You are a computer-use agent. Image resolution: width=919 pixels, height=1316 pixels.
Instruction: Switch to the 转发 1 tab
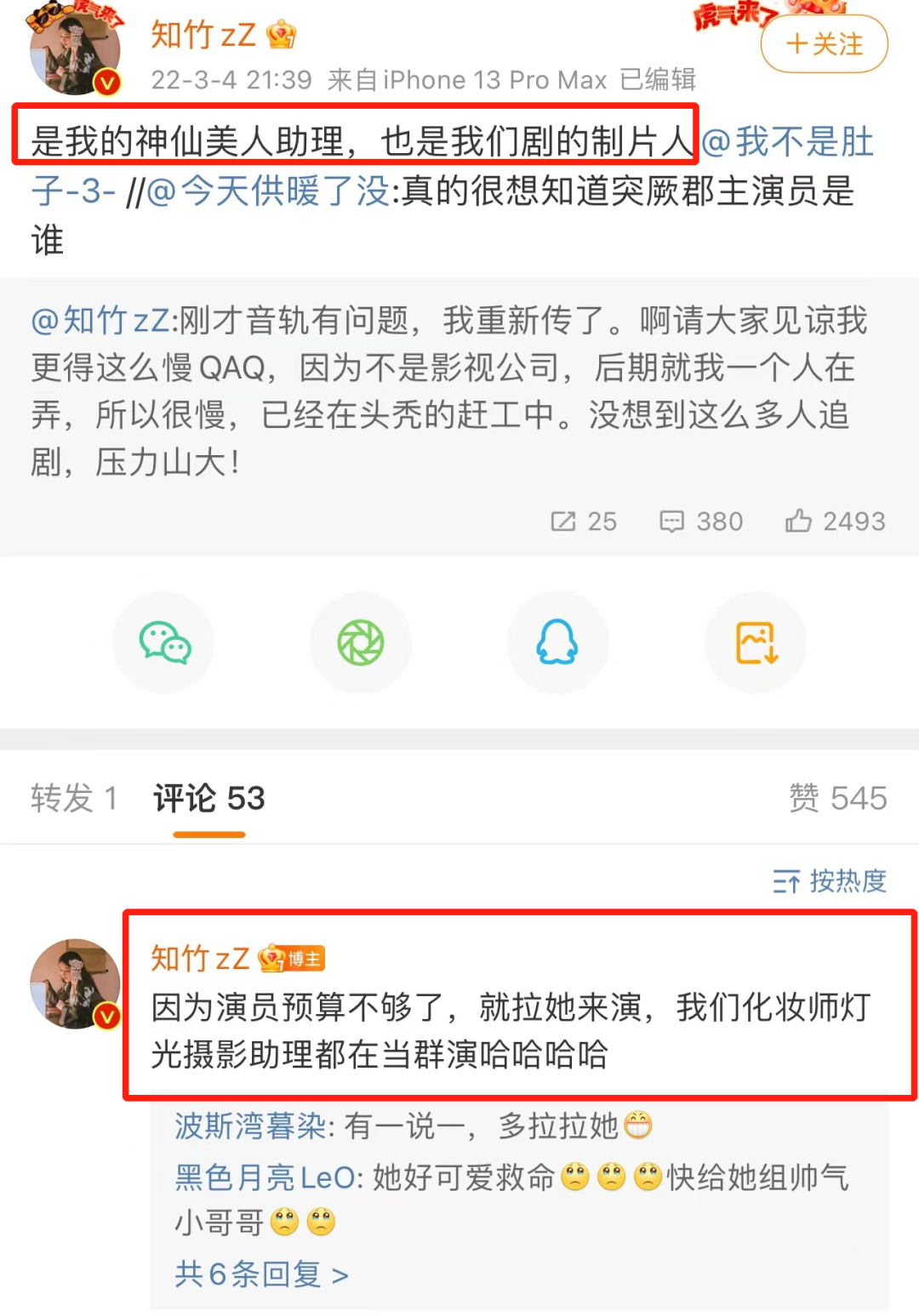(x=73, y=798)
